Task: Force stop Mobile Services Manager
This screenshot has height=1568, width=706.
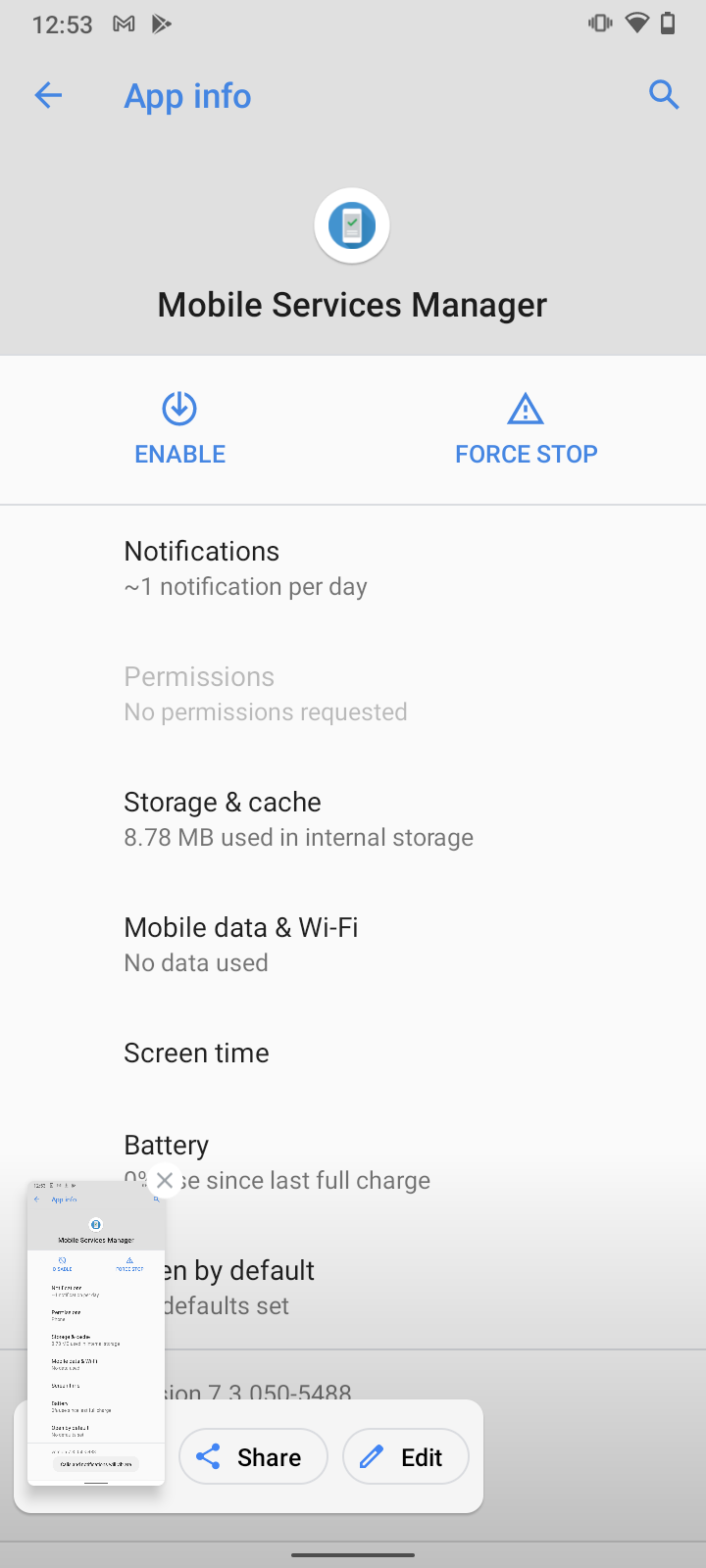Action: pyautogui.click(x=526, y=429)
